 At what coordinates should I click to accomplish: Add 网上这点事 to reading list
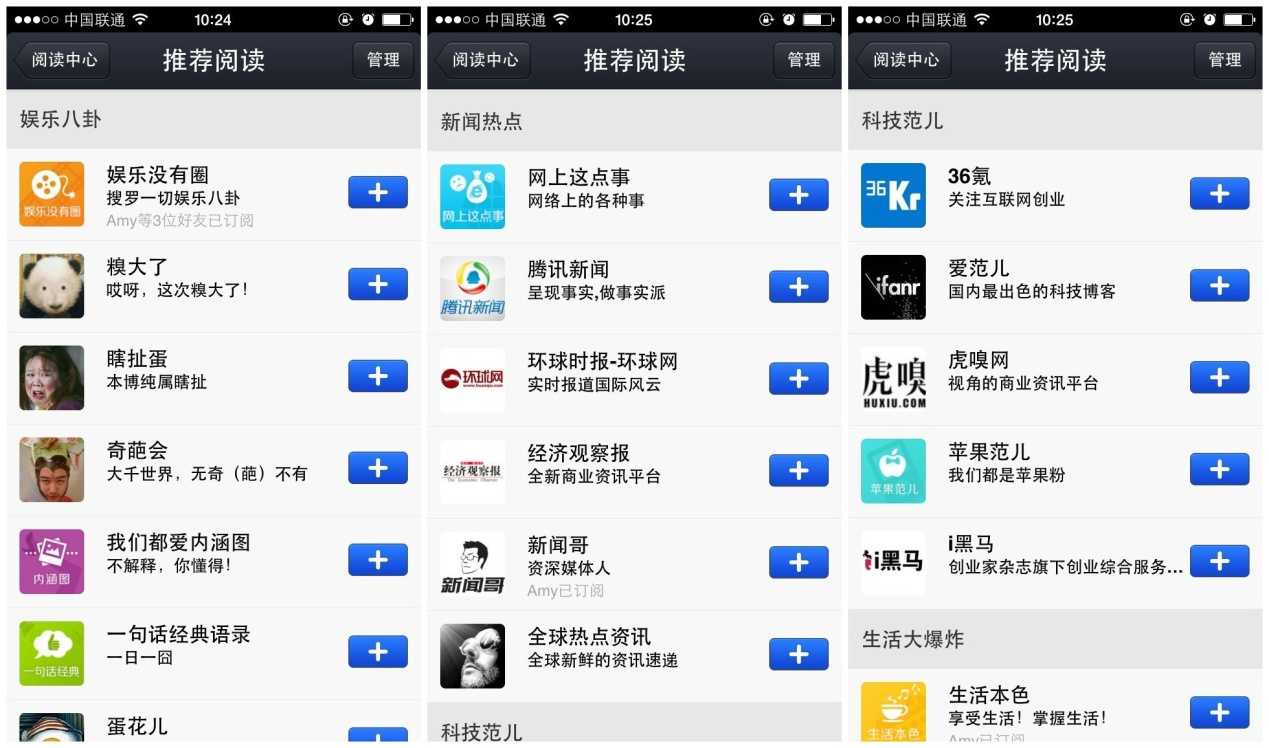799,195
